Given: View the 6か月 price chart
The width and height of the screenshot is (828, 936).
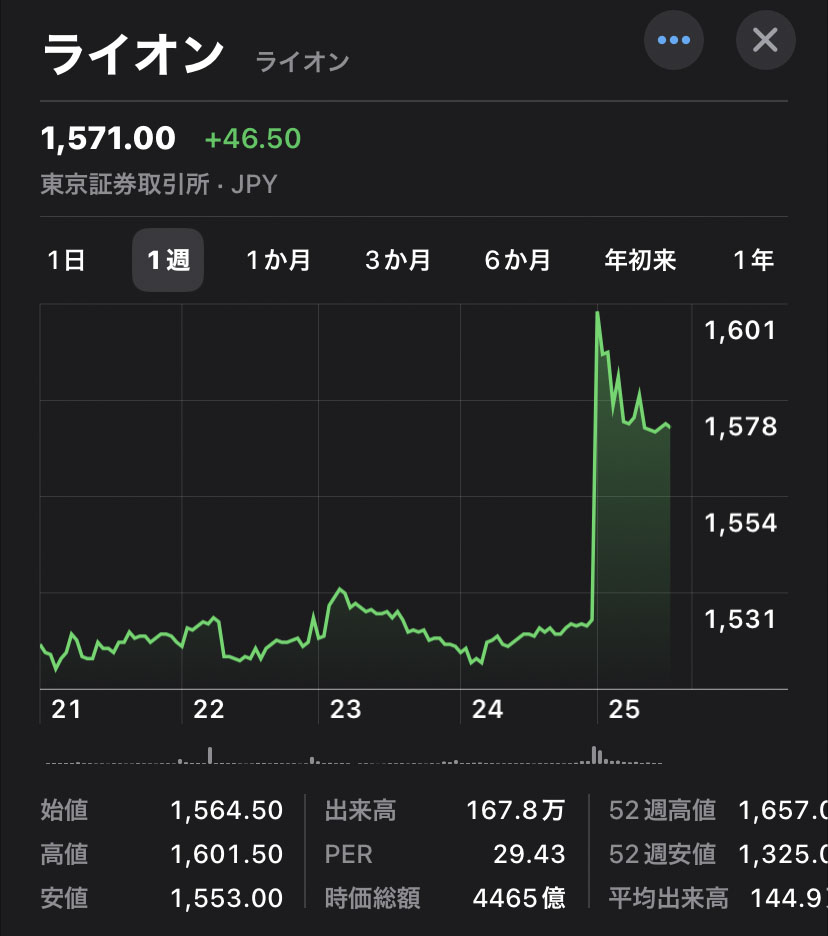Looking at the screenshot, I should pyautogui.click(x=518, y=261).
